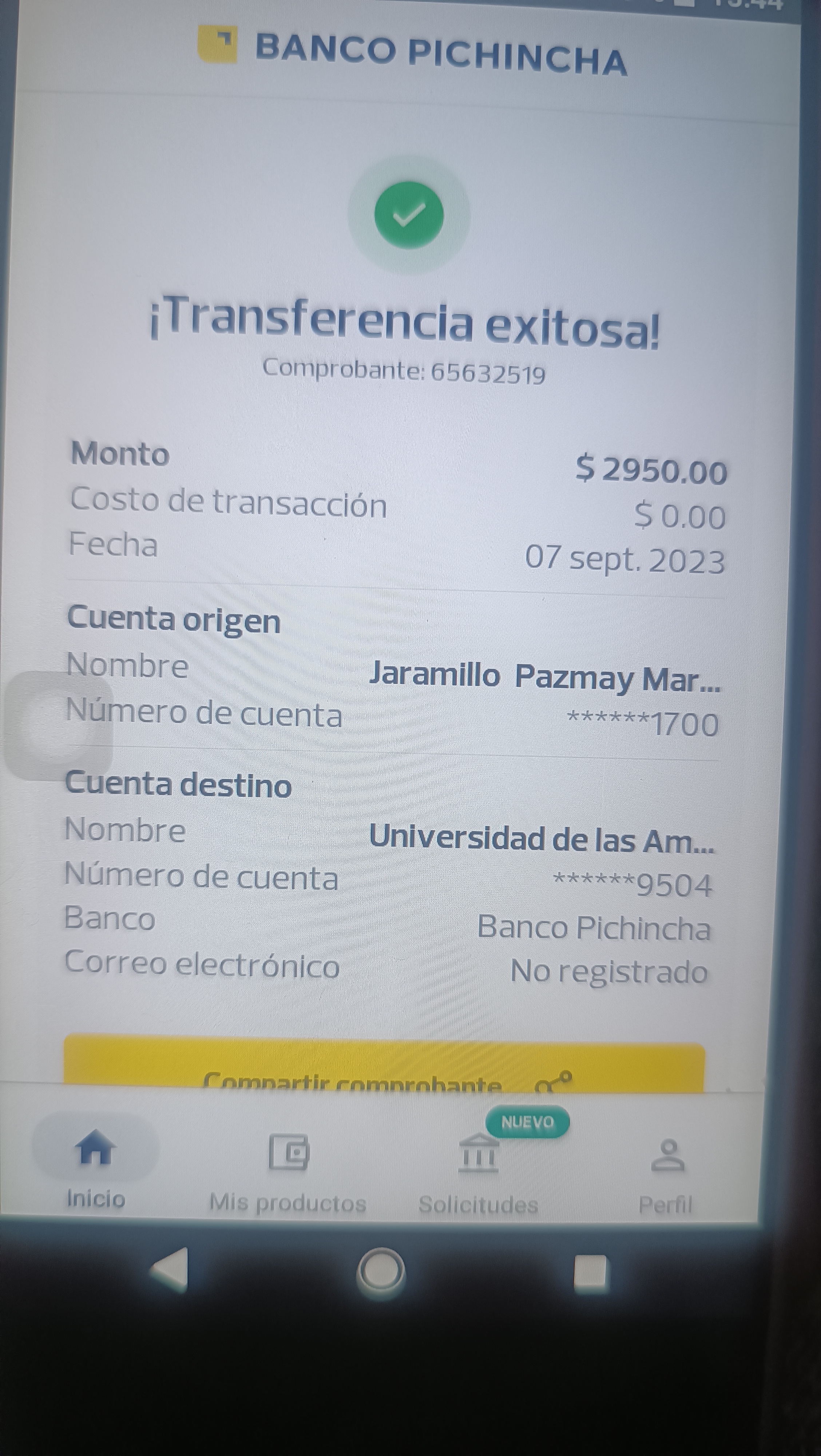This screenshot has height=1456, width=821.
Task: Open the recent apps button
Action: [590, 1274]
